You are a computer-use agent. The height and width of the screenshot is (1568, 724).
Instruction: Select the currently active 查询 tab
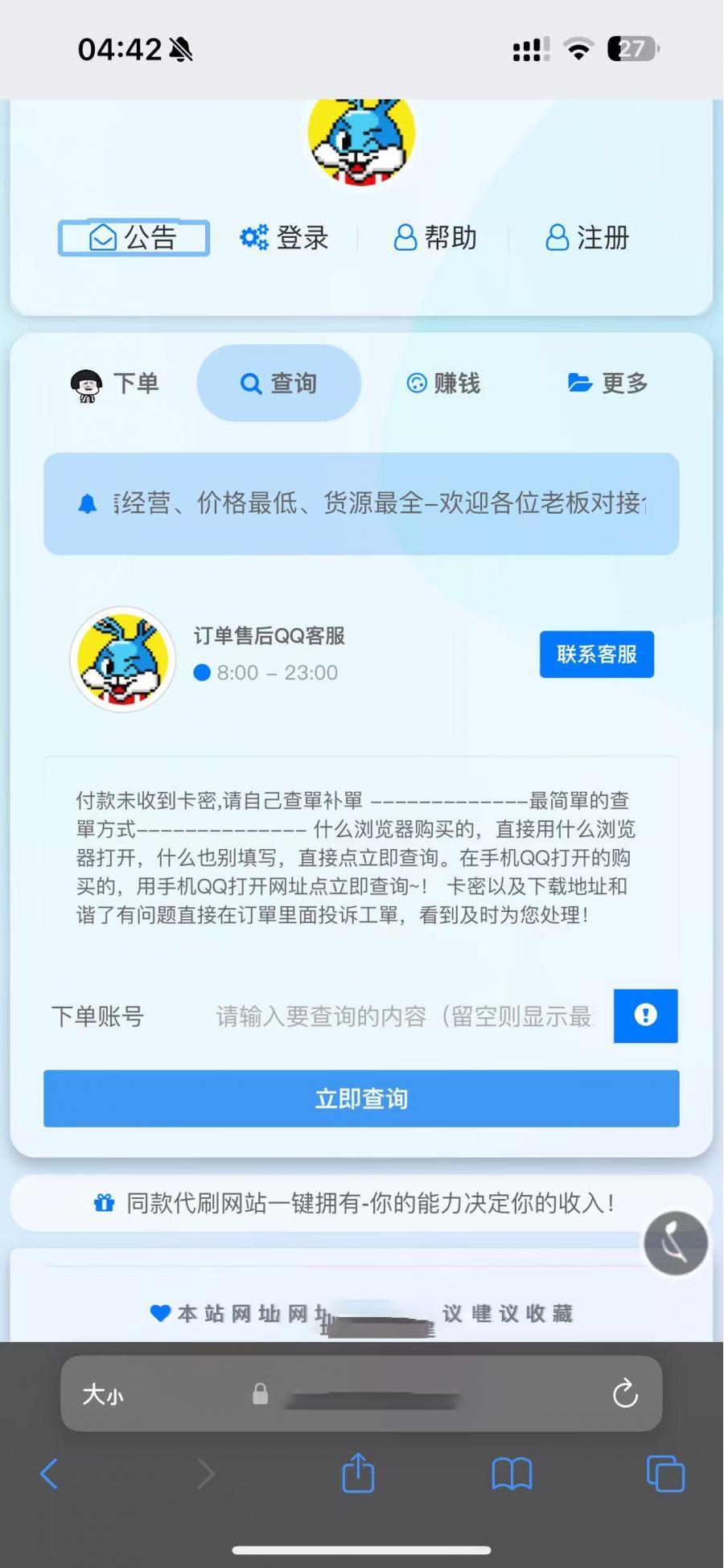coord(279,384)
